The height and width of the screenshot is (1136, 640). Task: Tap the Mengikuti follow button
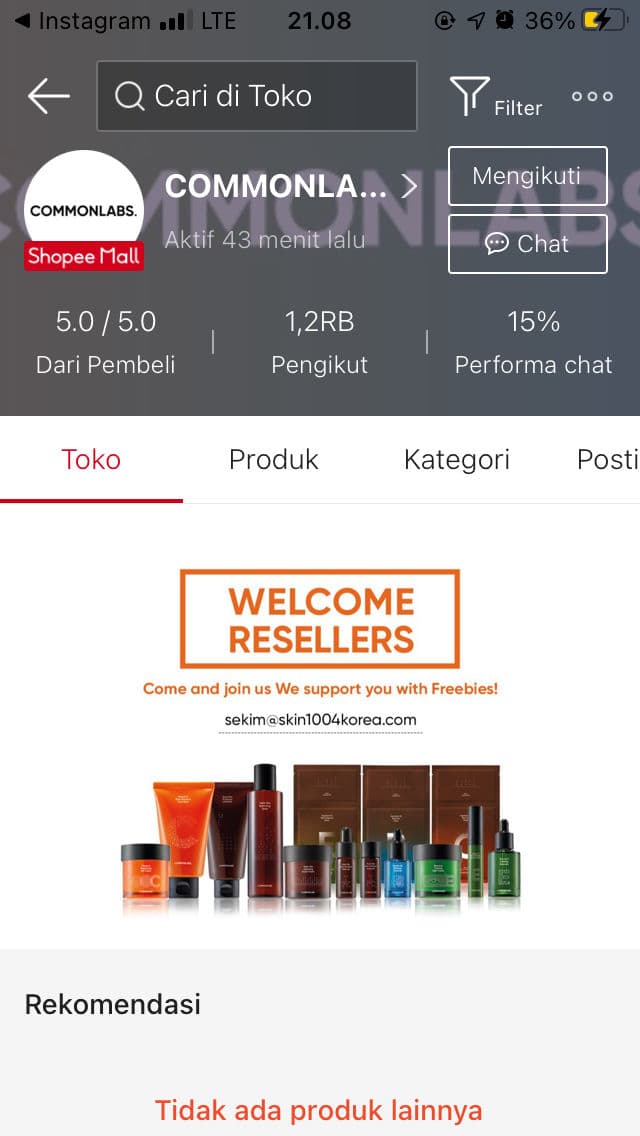527,176
